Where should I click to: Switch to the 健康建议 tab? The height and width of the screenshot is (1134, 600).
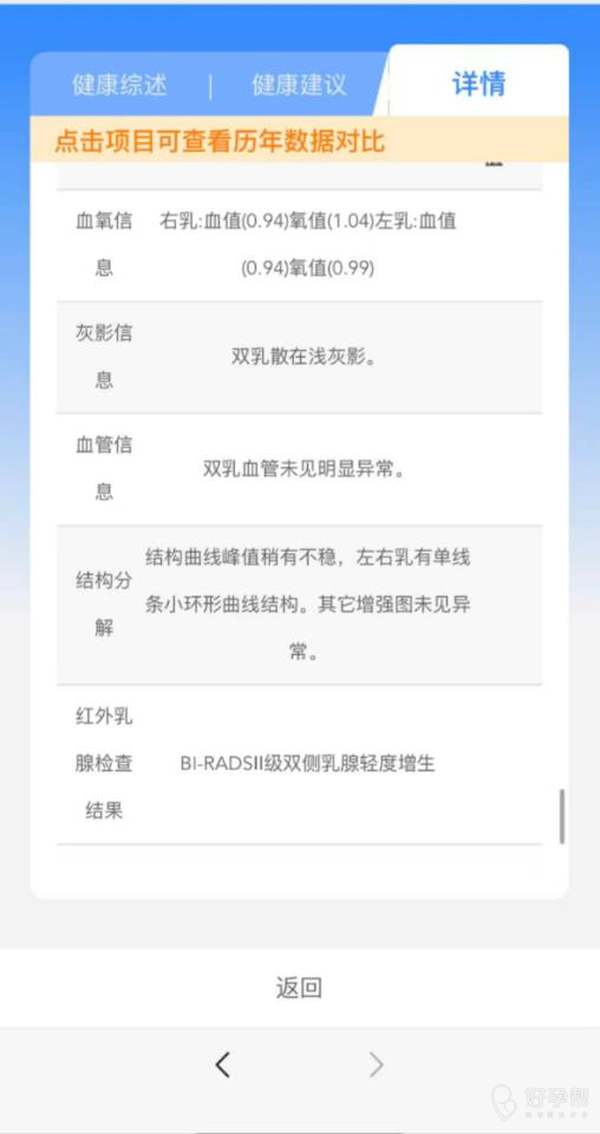pyautogui.click(x=299, y=85)
